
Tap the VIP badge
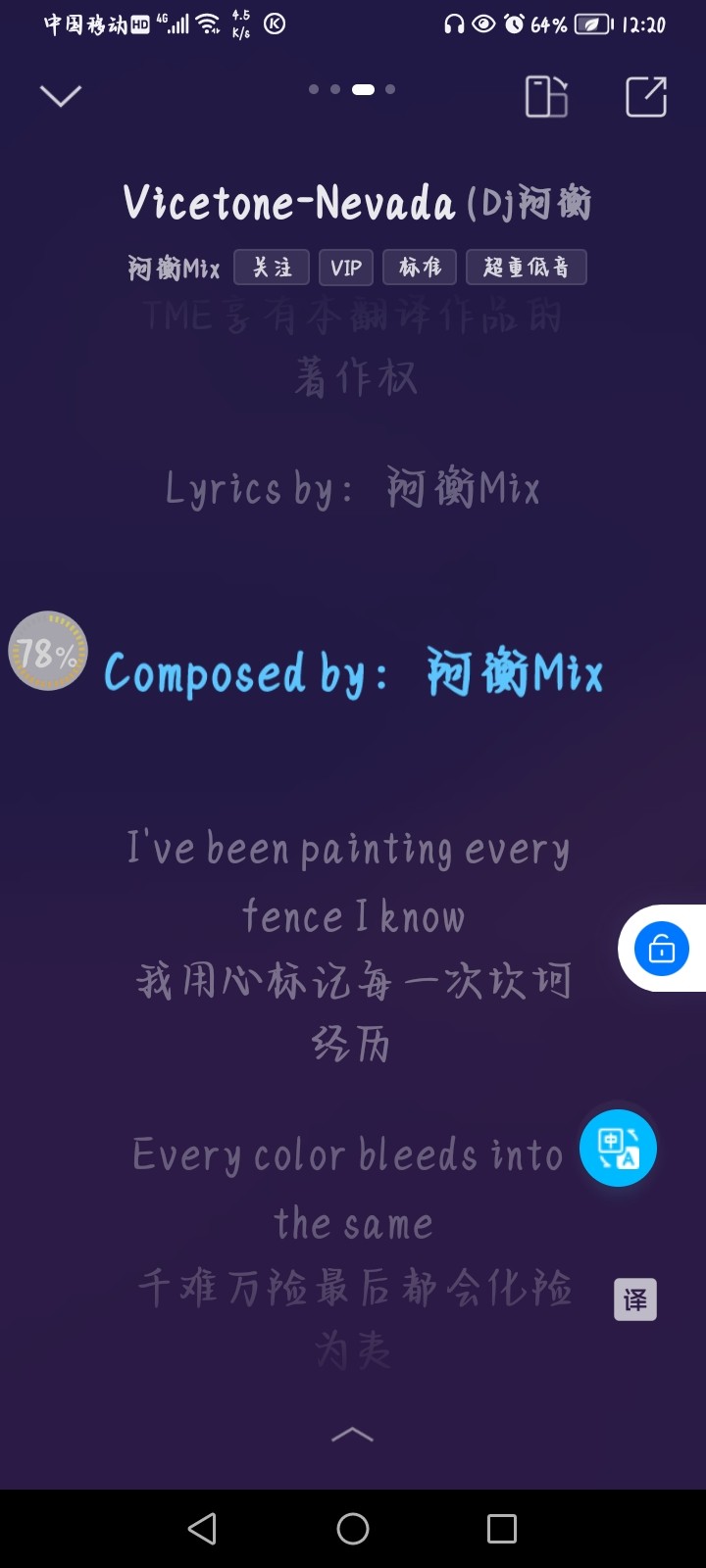tap(346, 268)
